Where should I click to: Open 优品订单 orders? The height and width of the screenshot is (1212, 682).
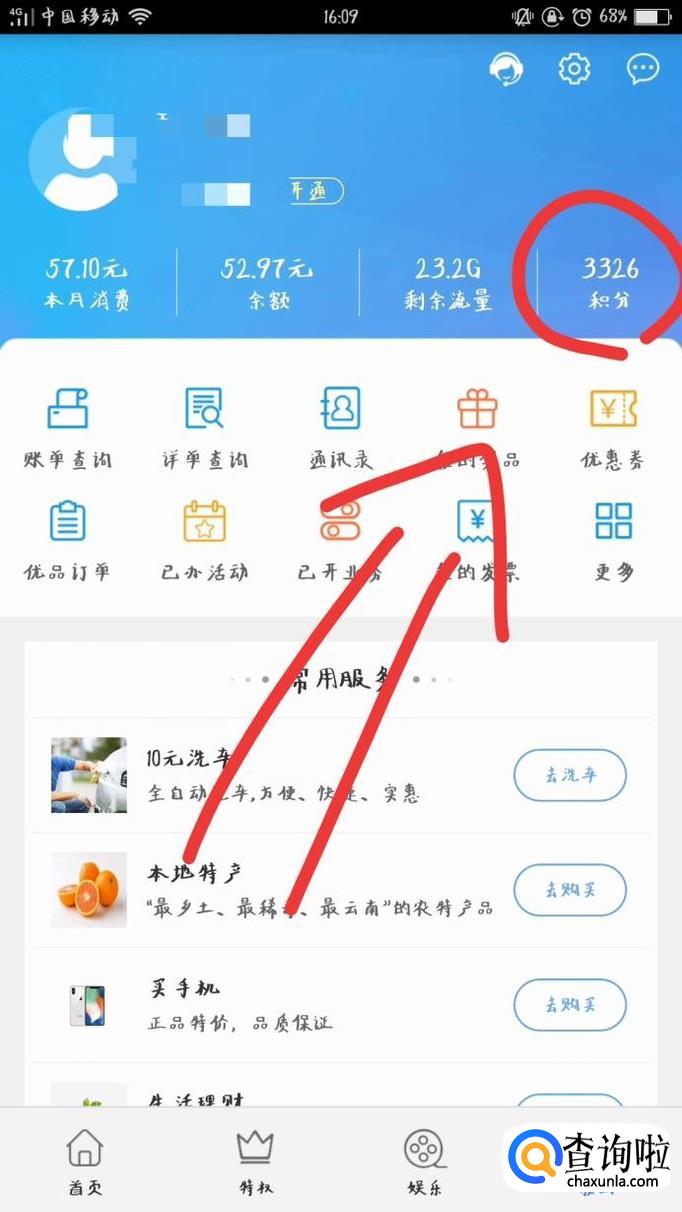(x=67, y=542)
